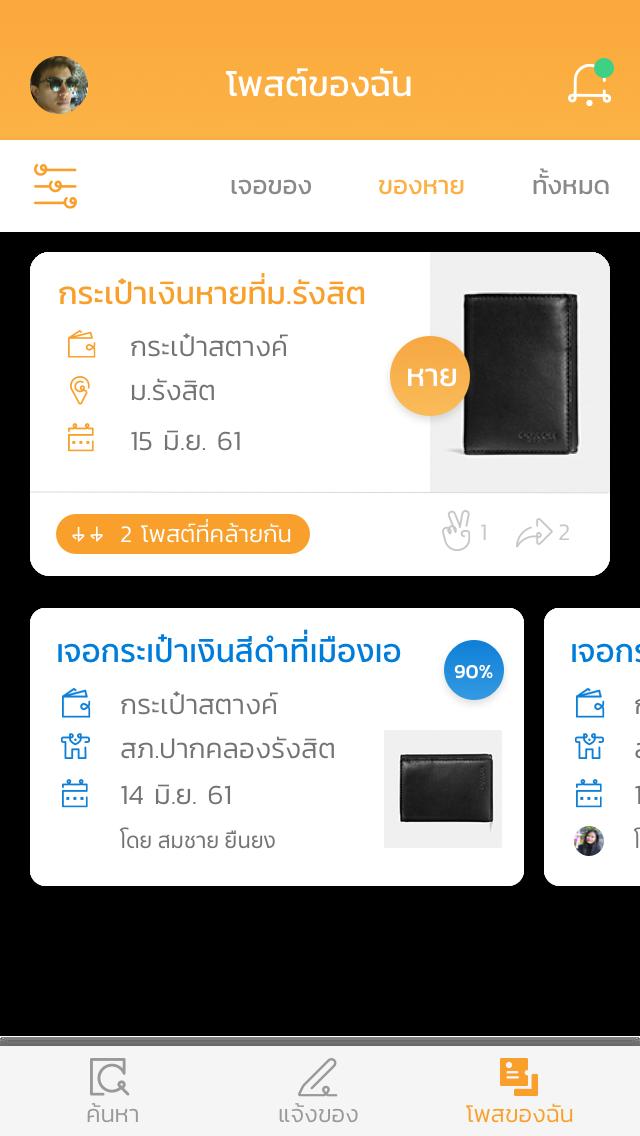This screenshot has height=1136, width=640.
Task: Open the profile avatar in header
Action: click(x=59, y=85)
